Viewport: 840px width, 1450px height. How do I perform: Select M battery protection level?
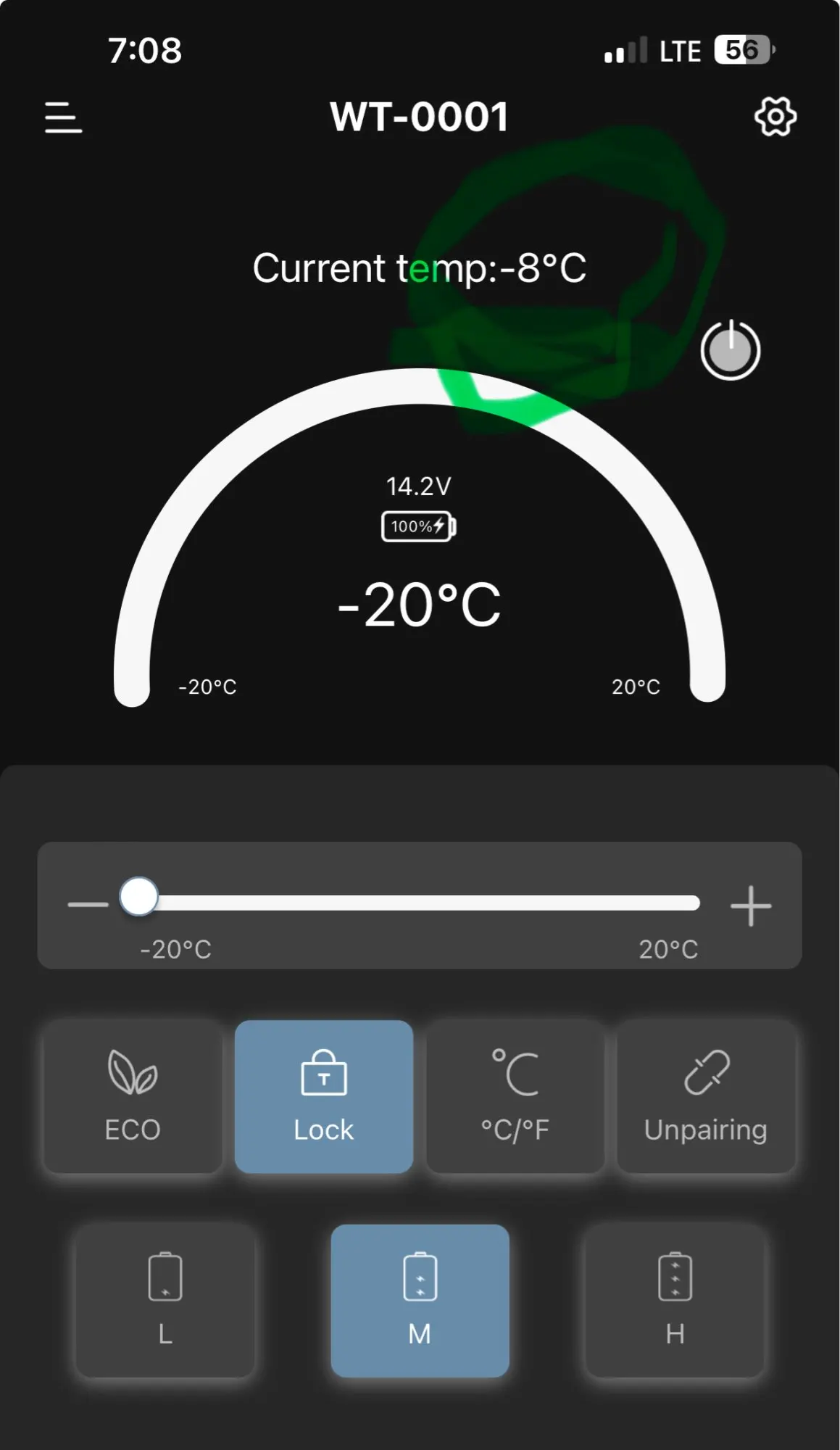click(x=420, y=1301)
